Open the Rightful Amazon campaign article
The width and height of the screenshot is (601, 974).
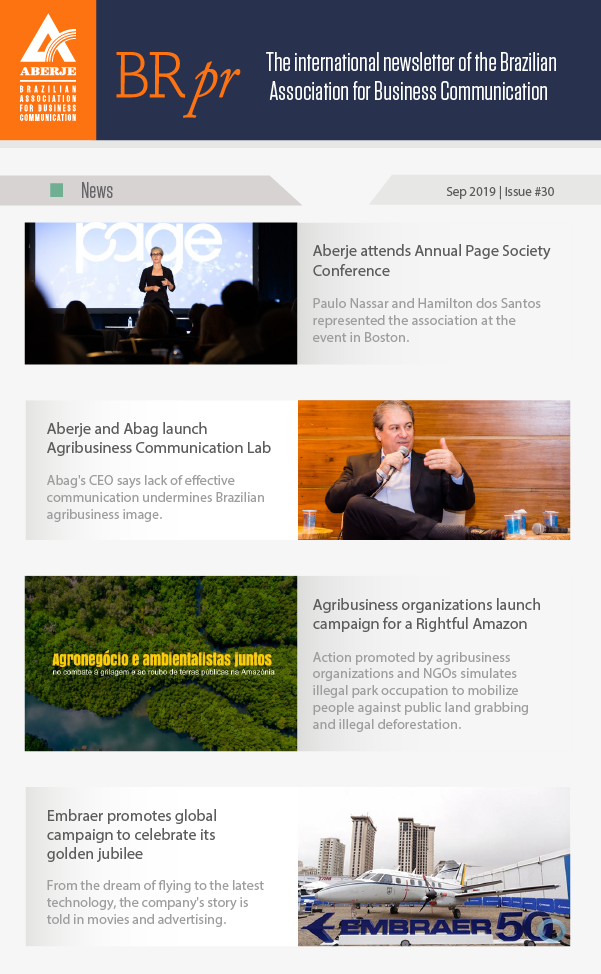coord(426,614)
